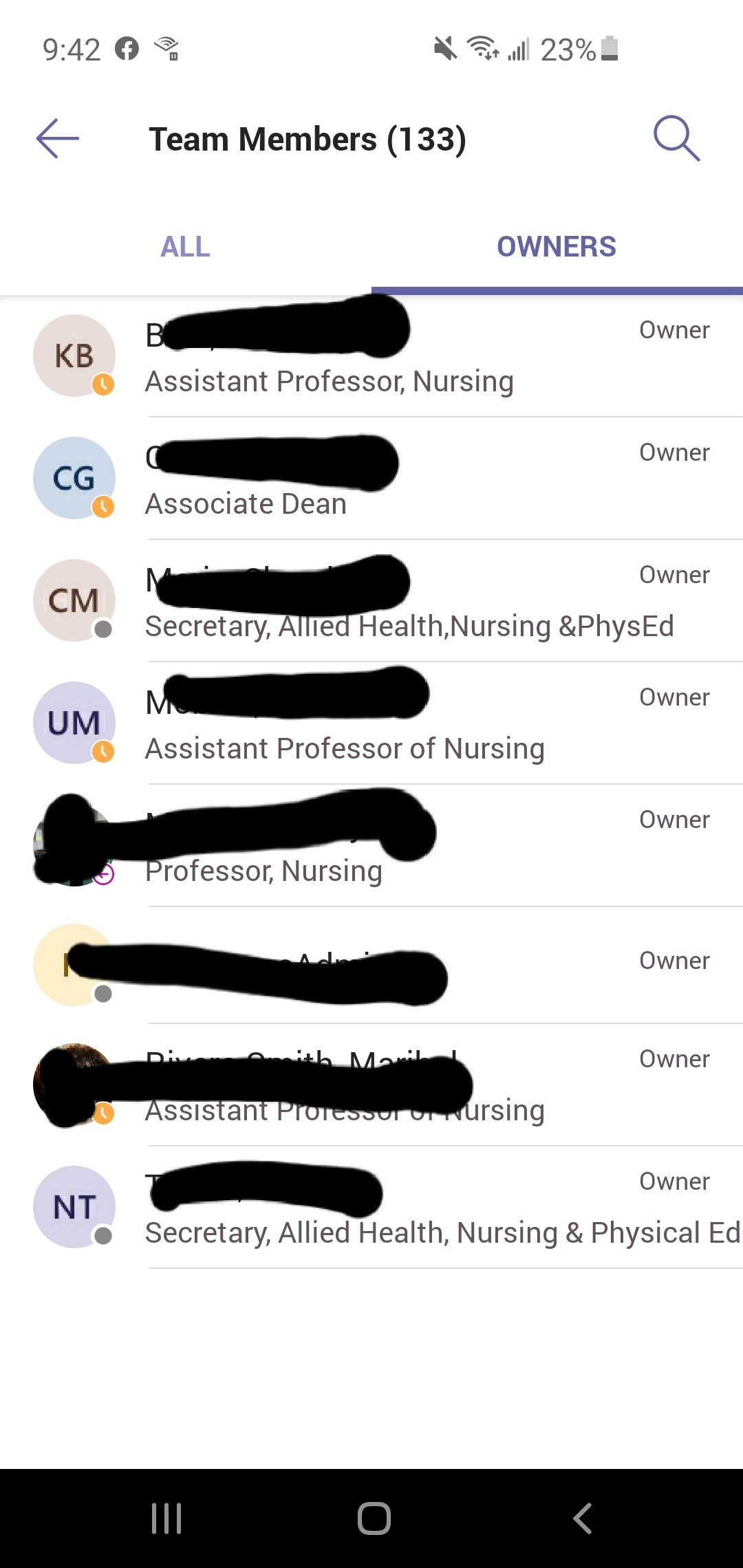Open the Professor, Nursing member row

point(371,845)
